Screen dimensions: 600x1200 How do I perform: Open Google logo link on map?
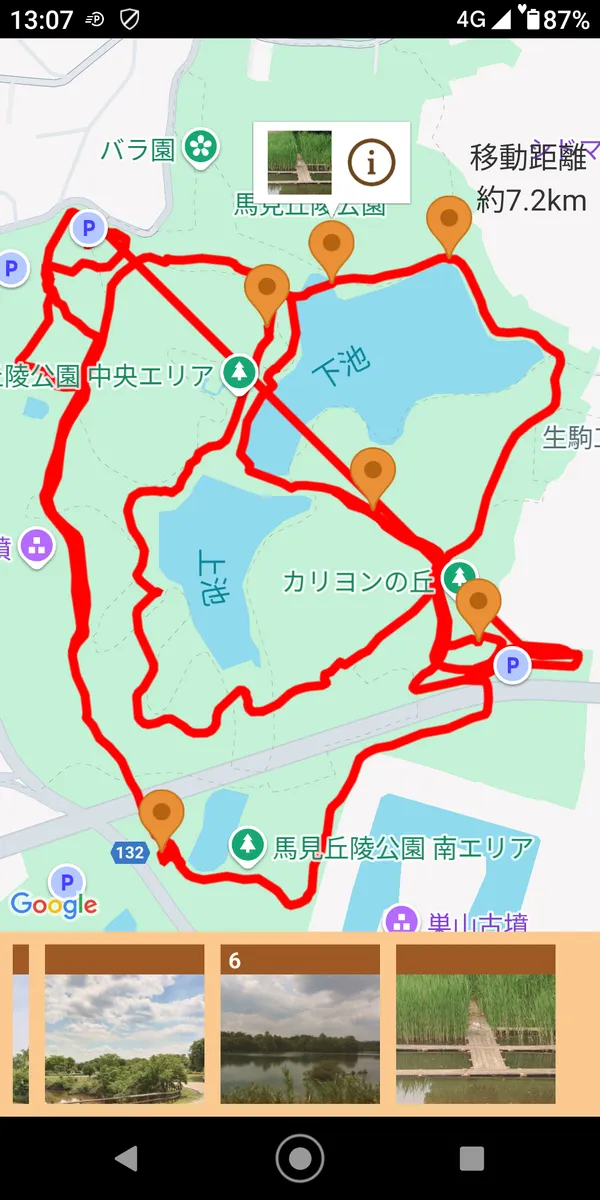[54, 905]
